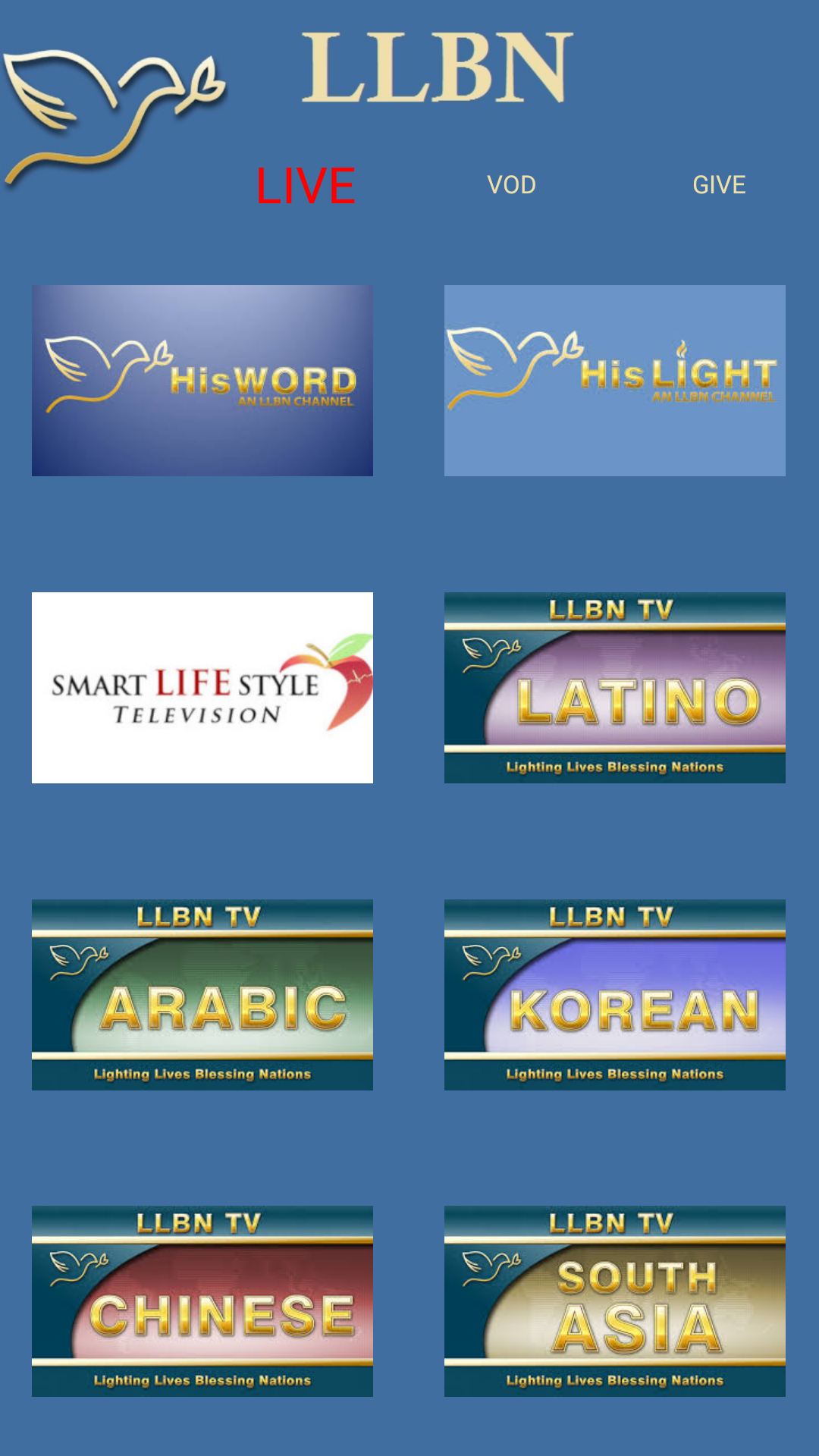Open the LLBN TV South Asia channel
819x1456 pixels.
[615, 1301]
